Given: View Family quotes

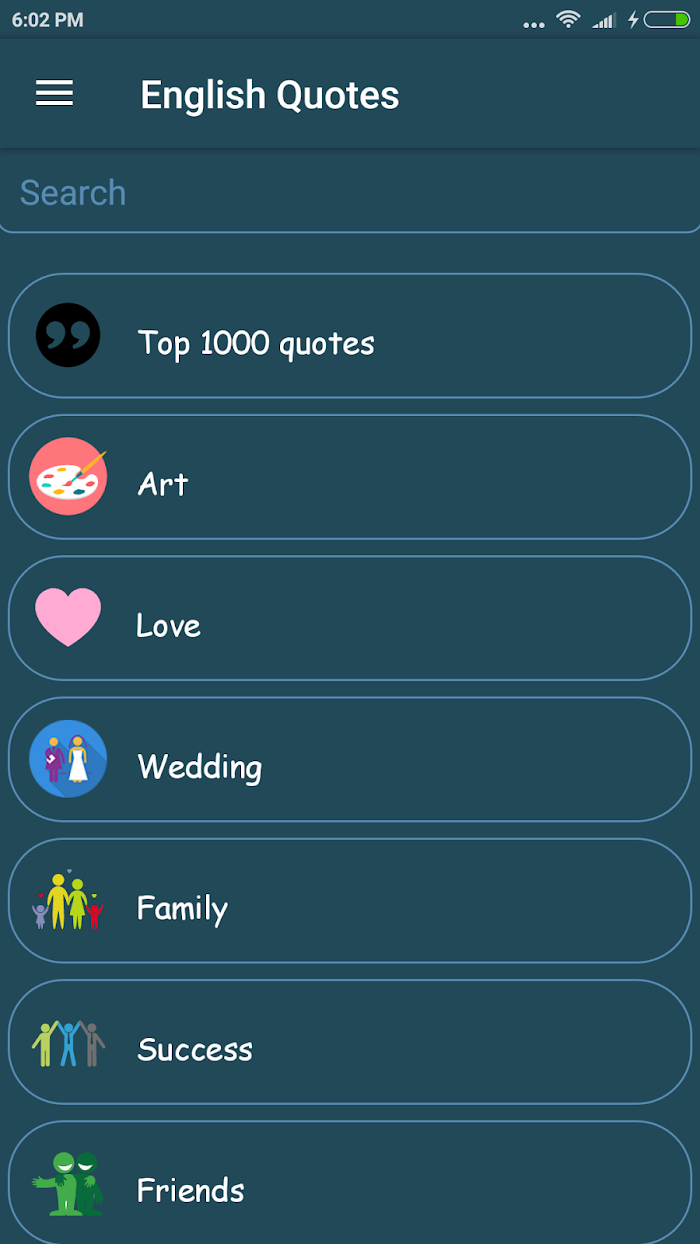Looking at the screenshot, I should pos(350,901).
